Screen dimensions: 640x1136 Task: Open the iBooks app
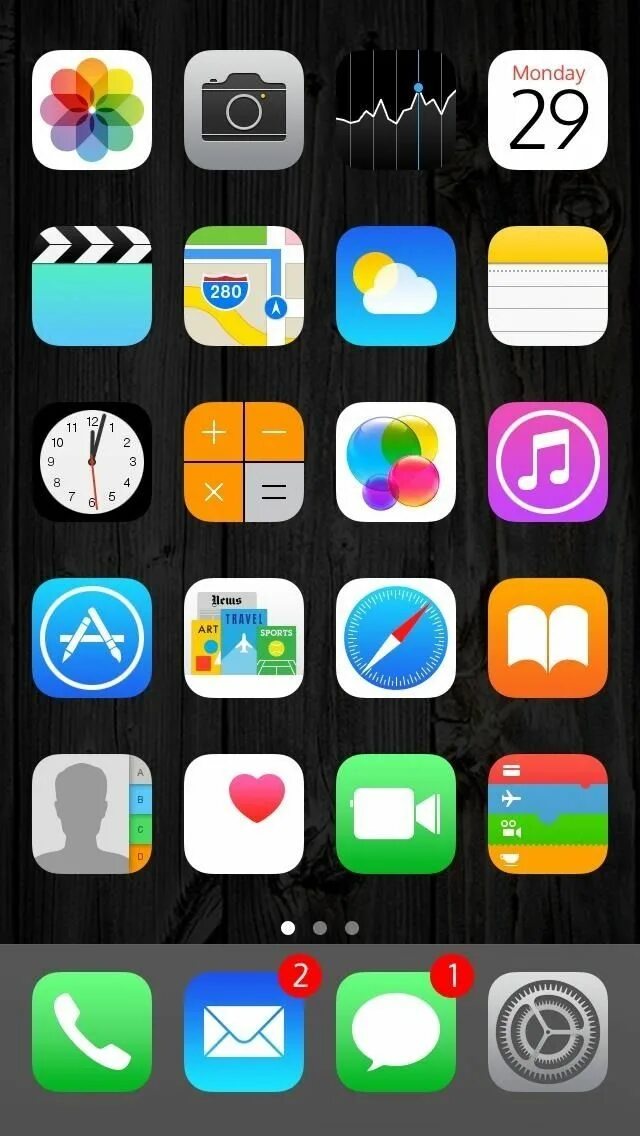(548, 638)
